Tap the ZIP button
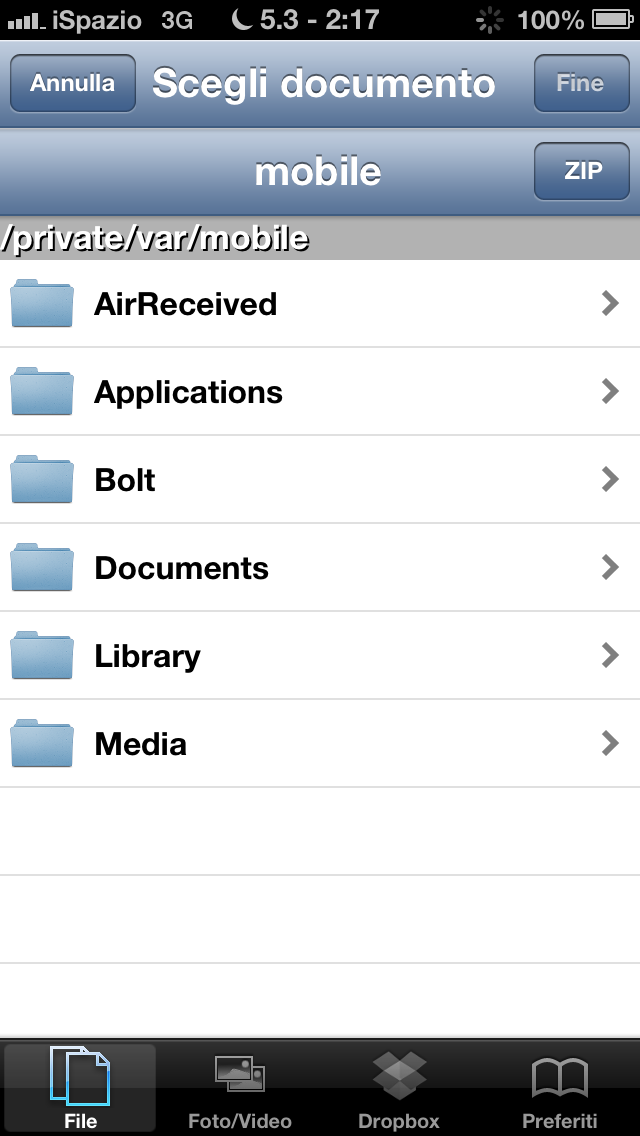The image size is (640, 1136). click(x=582, y=171)
